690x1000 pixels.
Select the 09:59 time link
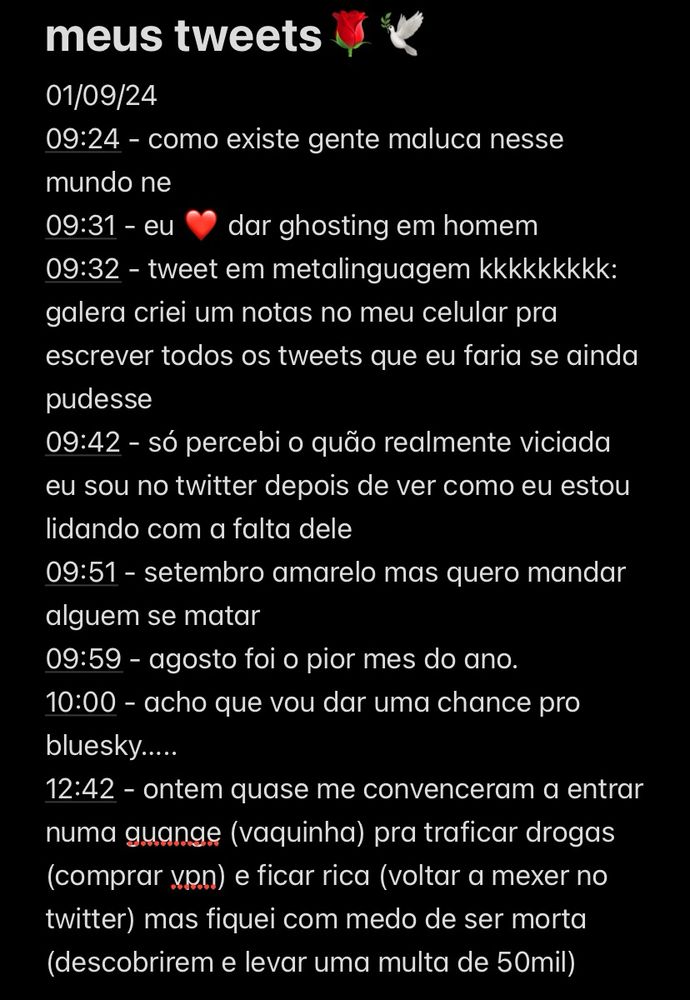[x=84, y=659]
